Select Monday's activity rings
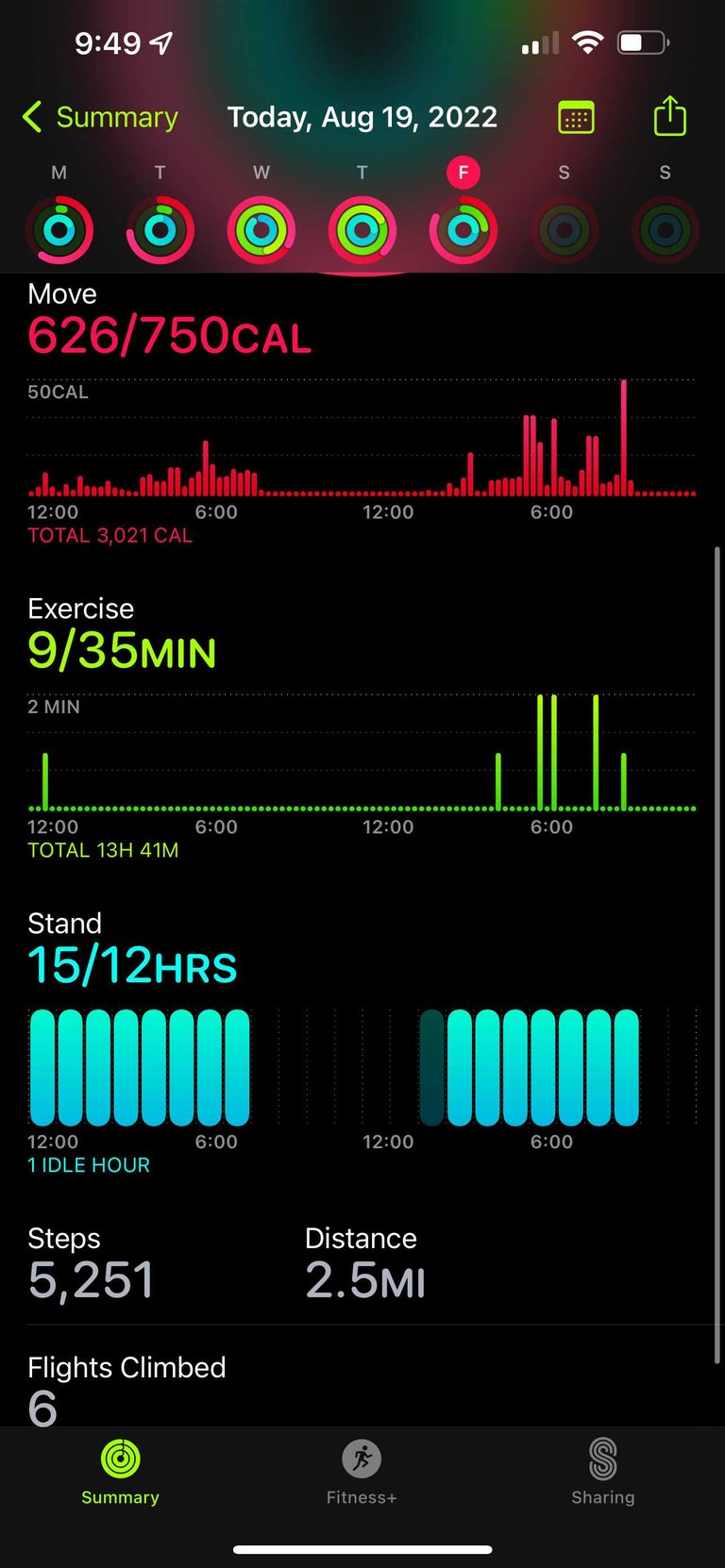This screenshot has width=725, height=1568. pos(59,229)
